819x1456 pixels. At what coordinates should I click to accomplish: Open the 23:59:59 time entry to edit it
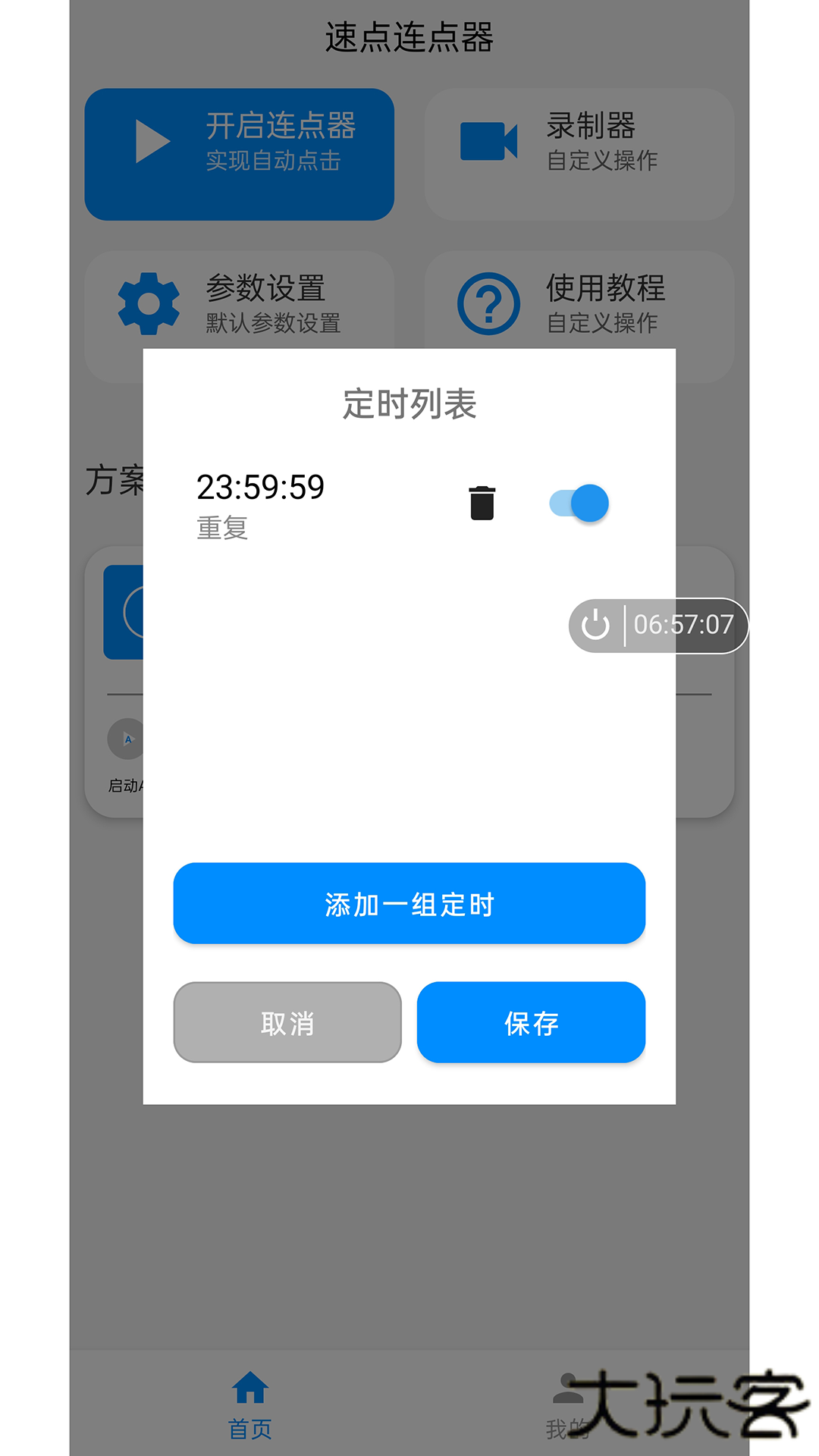[260, 488]
